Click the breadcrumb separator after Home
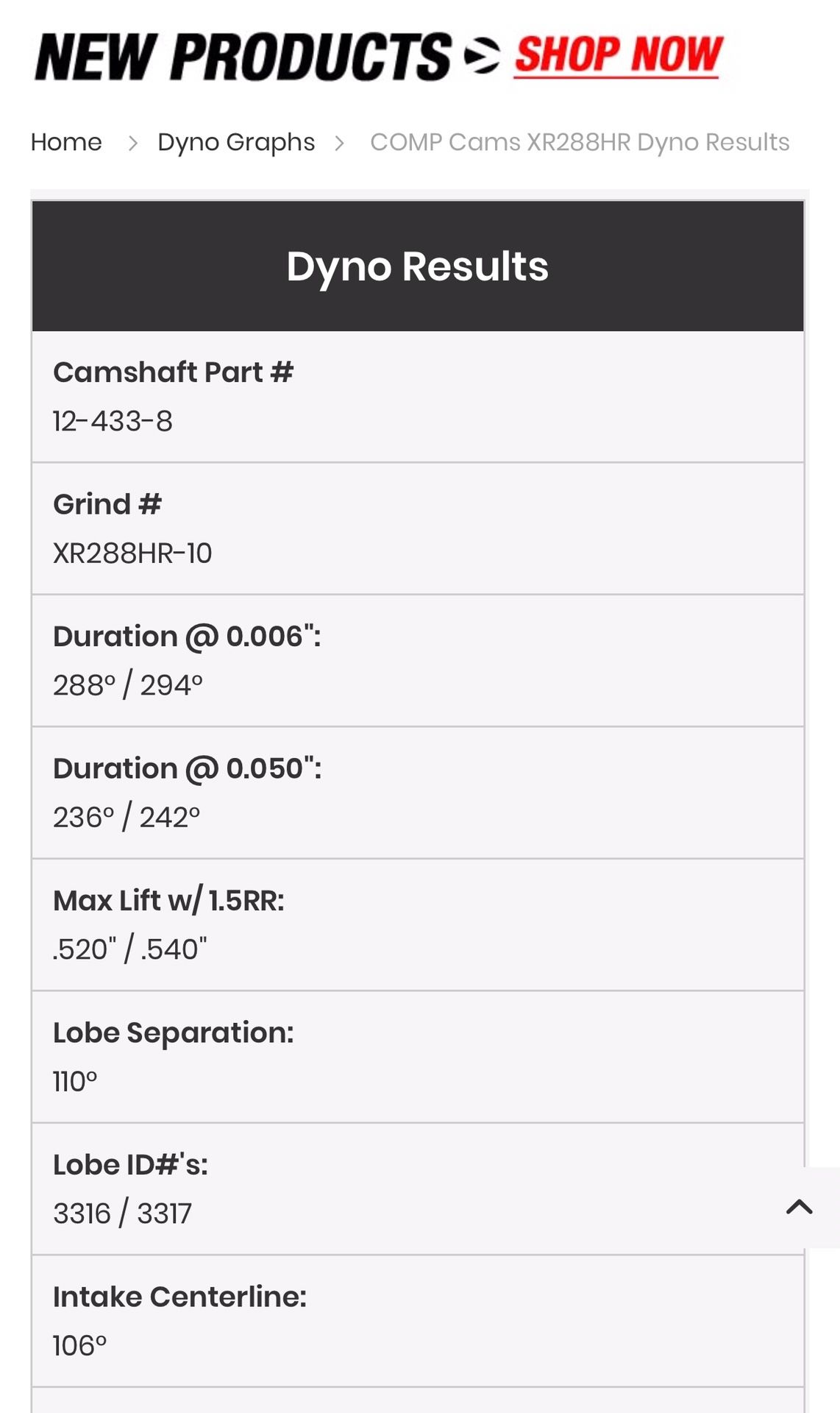The height and width of the screenshot is (1413, 840). 133,142
